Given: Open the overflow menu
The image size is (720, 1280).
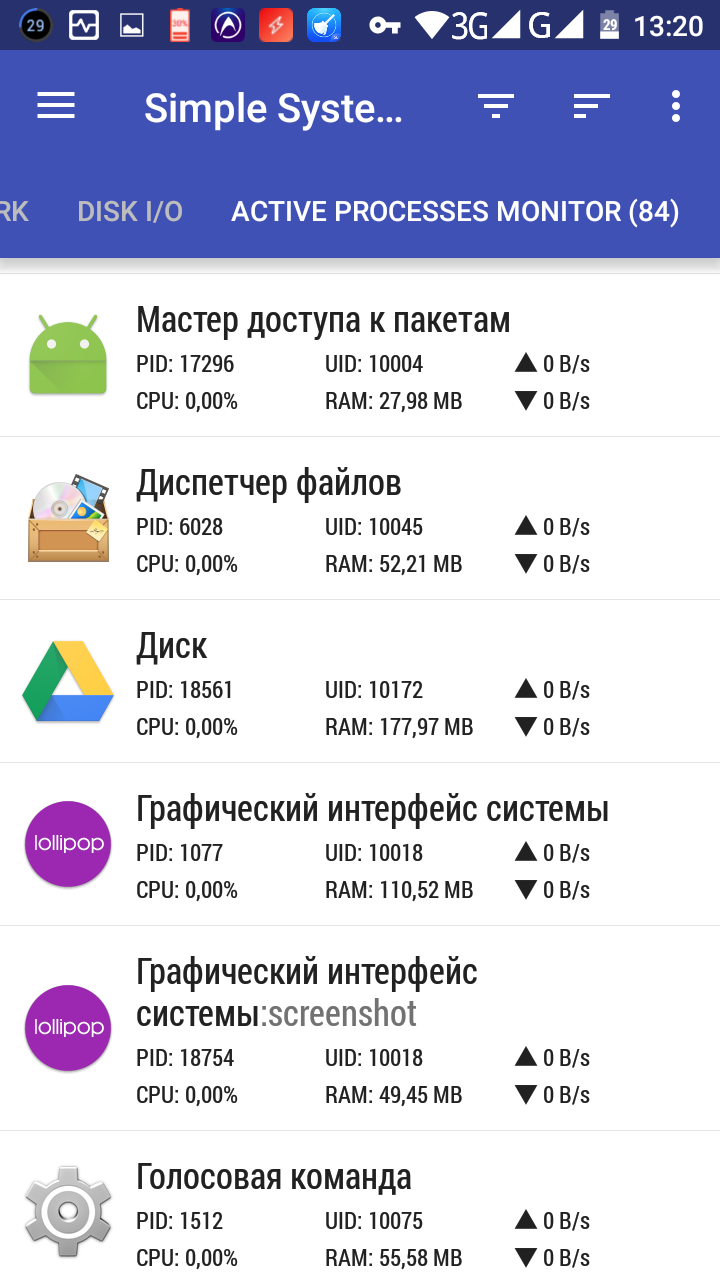Looking at the screenshot, I should (676, 106).
